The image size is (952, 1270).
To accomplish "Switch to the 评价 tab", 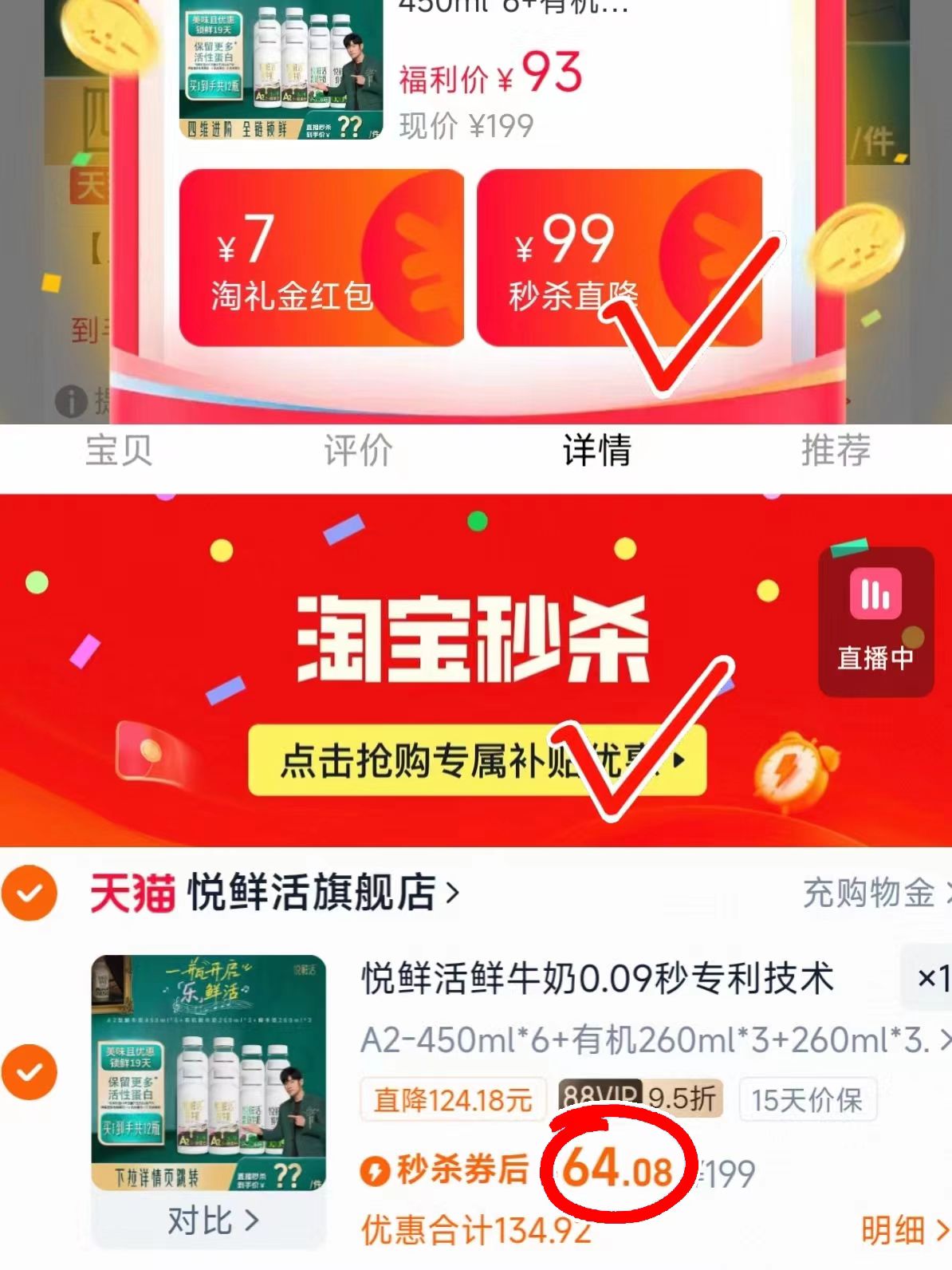I will [356, 452].
